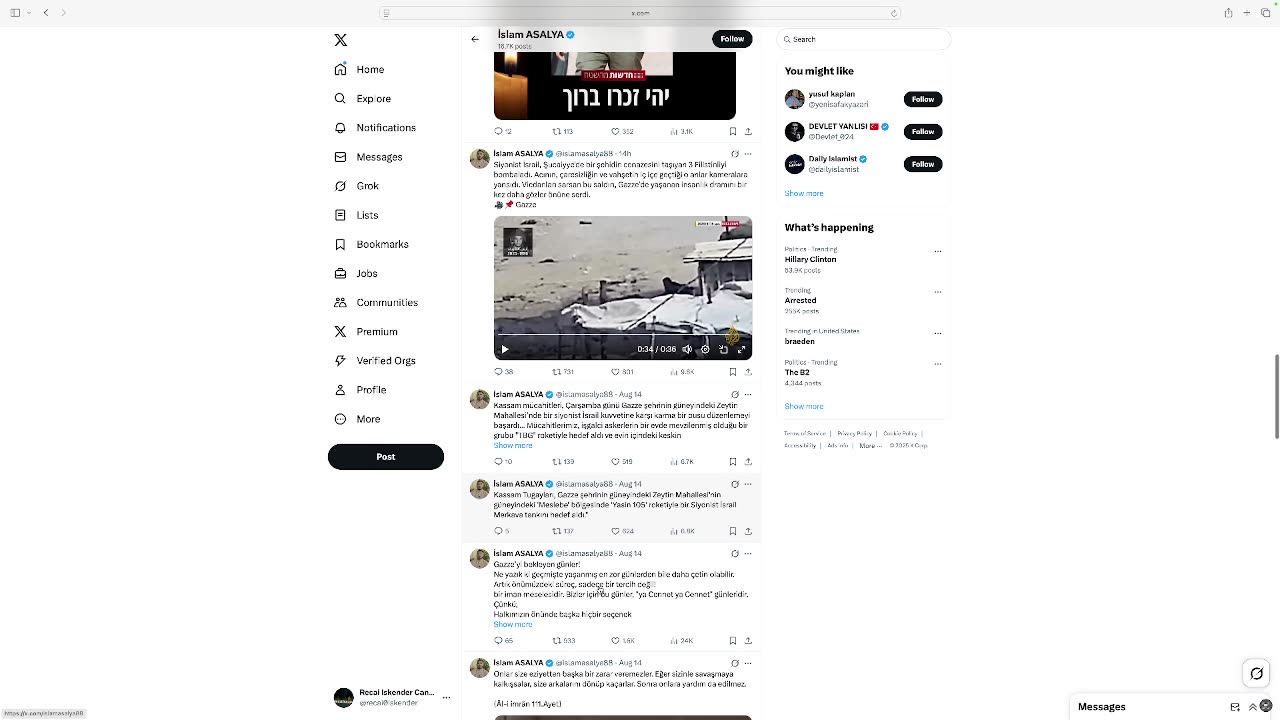
Task: Mute the video sound
Action: coord(687,349)
